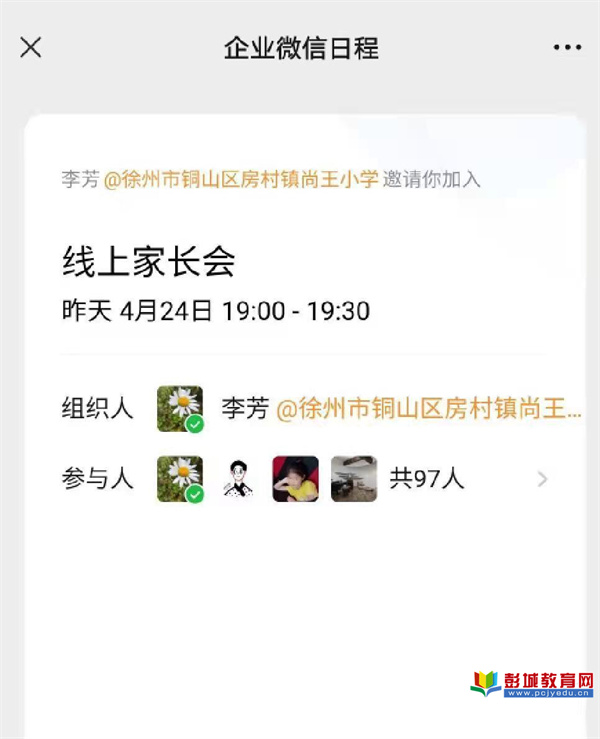Open the three-dot overflow menu

(567, 47)
